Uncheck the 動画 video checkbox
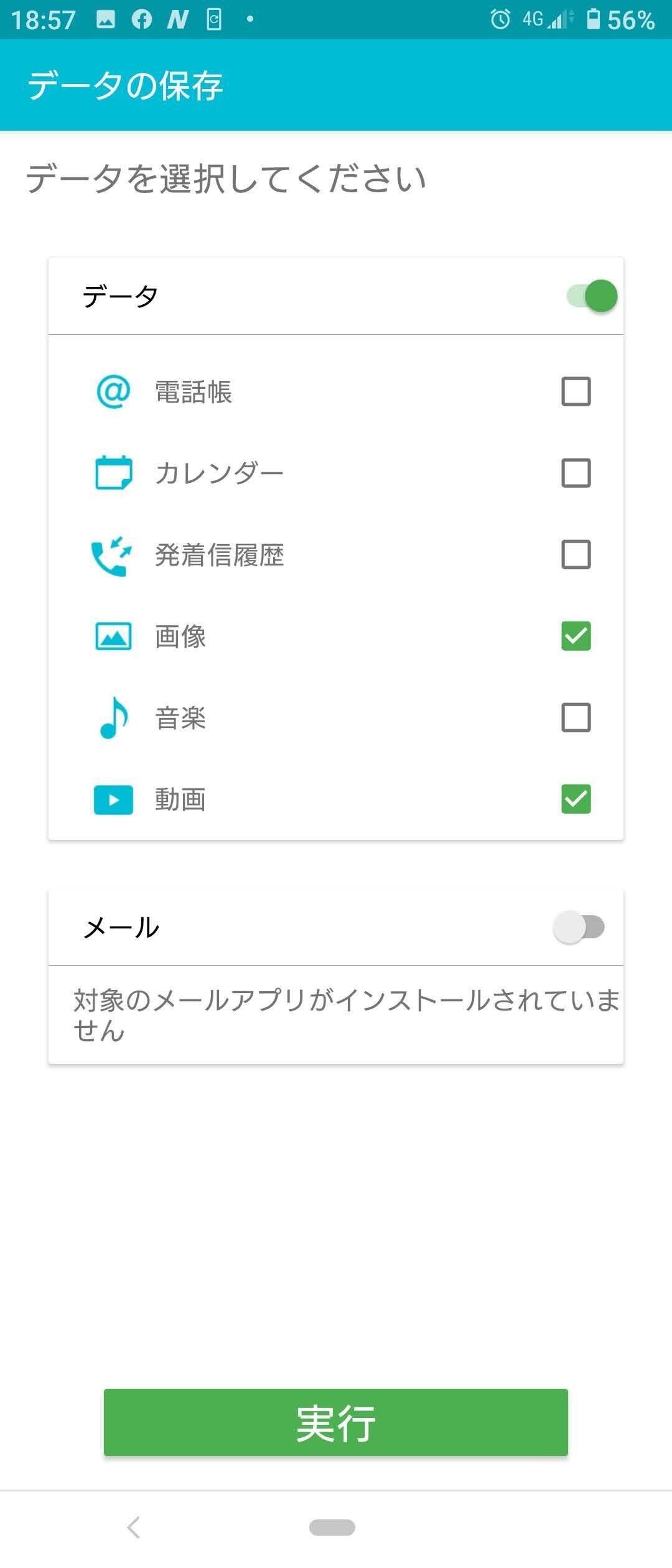Viewport: 672px width, 1568px height. [x=575, y=801]
